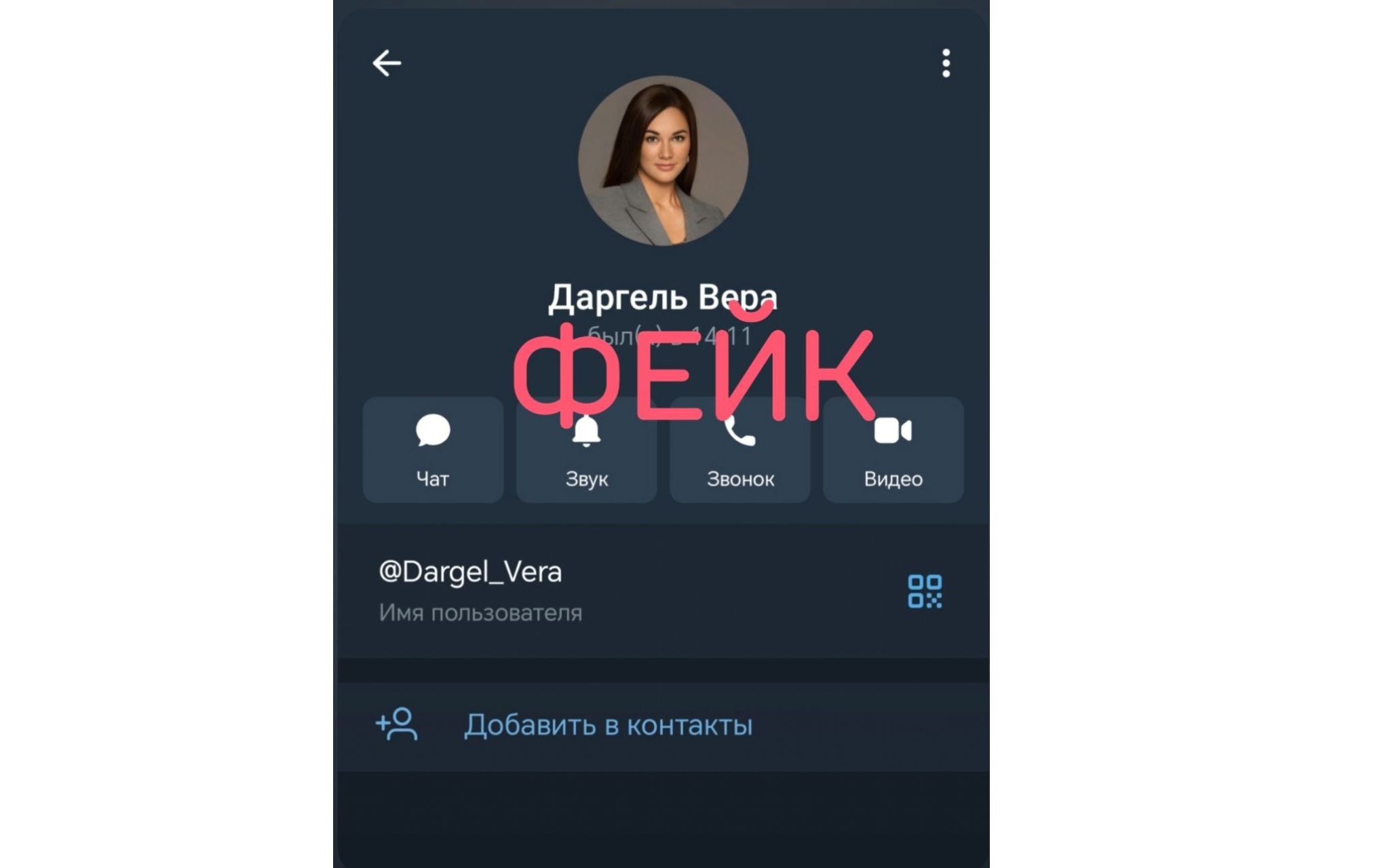Open the three-dot overflow menu
1384x868 pixels.
tap(946, 63)
